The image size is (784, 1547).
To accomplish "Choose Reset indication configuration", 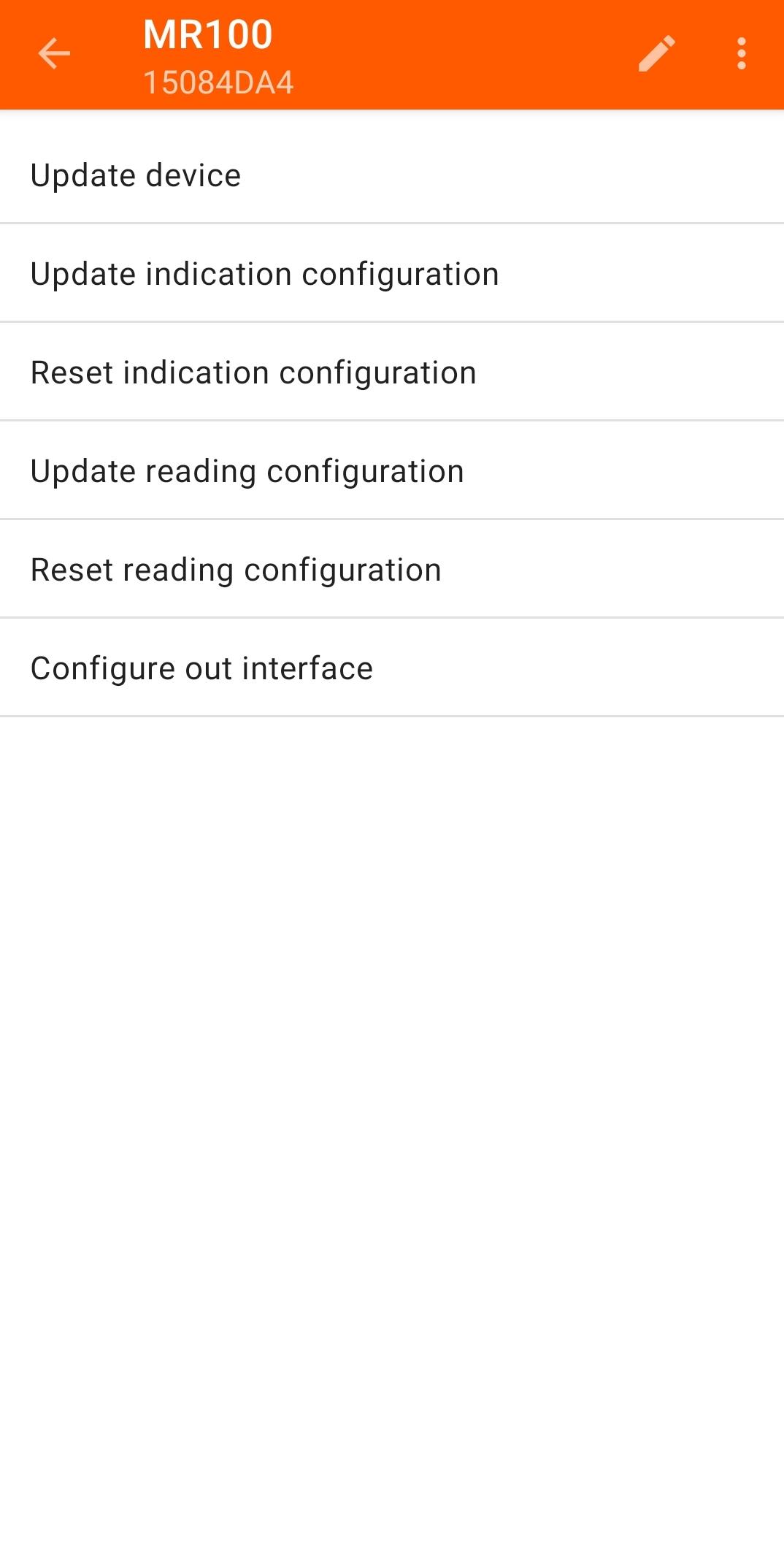I will click(392, 372).
